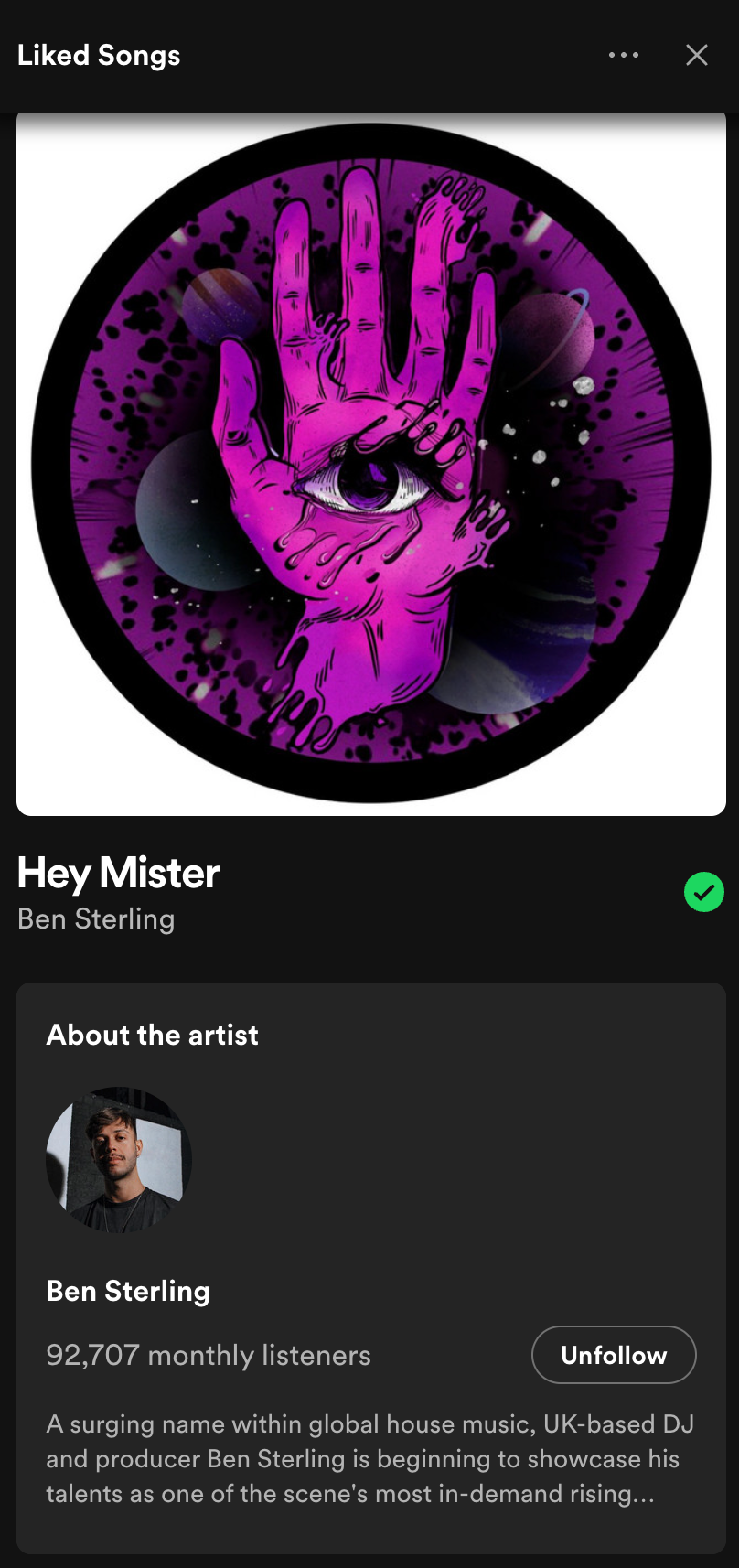The width and height of the screenshot is (739, 1568).
Task: Open the Hey Mister song title
Action: (x=119, y=873)
